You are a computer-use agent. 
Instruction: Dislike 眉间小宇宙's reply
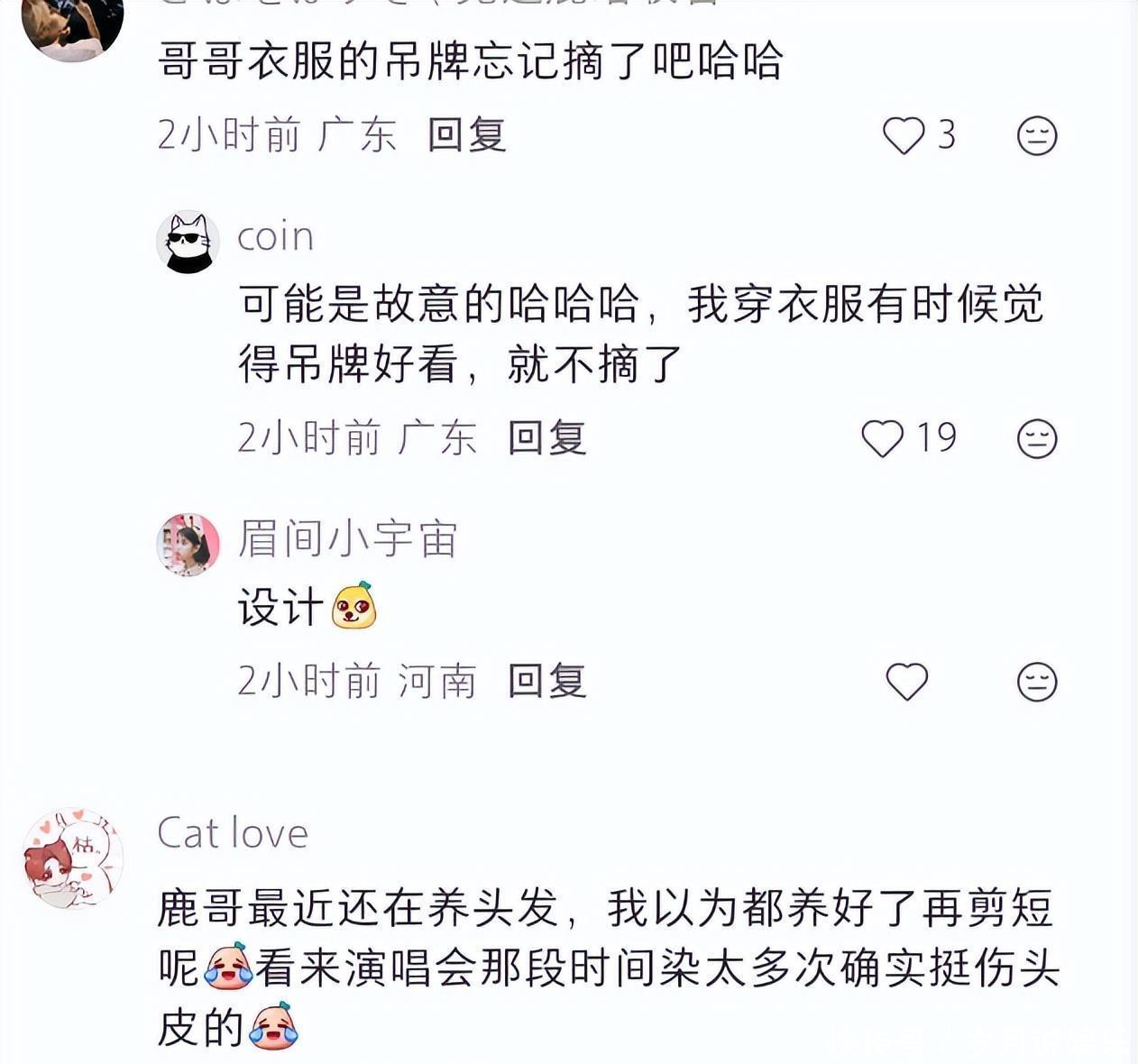(x=1036, y=682)
